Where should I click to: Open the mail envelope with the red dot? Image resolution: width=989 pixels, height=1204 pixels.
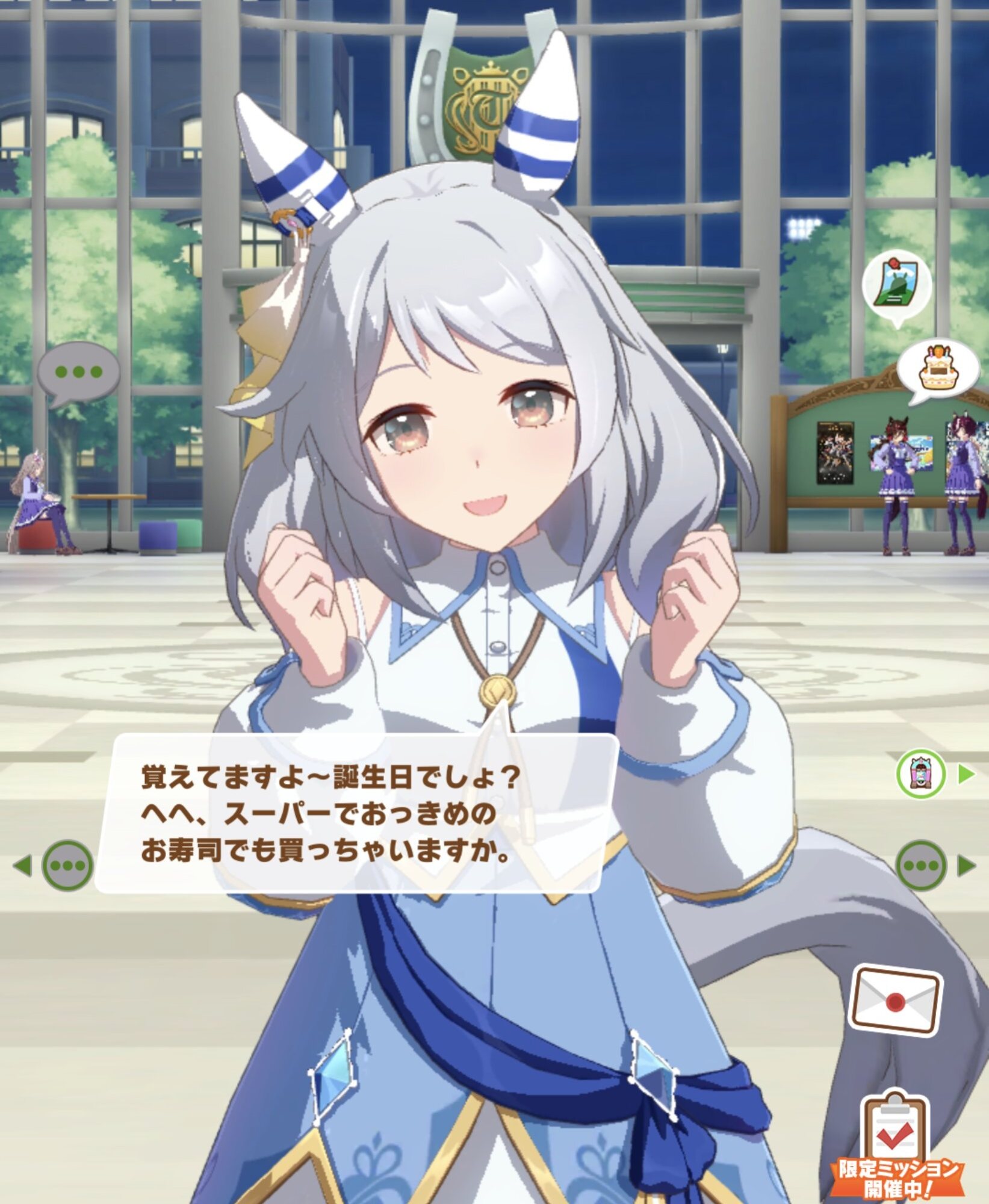[x=895, y=1000]
